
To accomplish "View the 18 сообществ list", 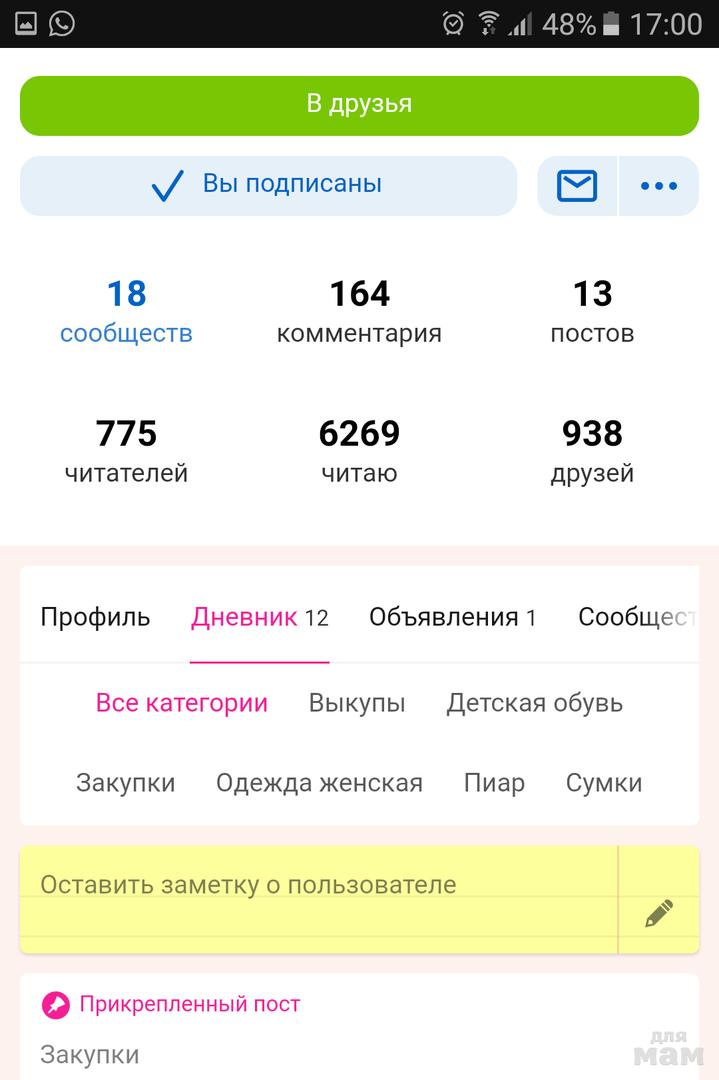I will point(126,311).
